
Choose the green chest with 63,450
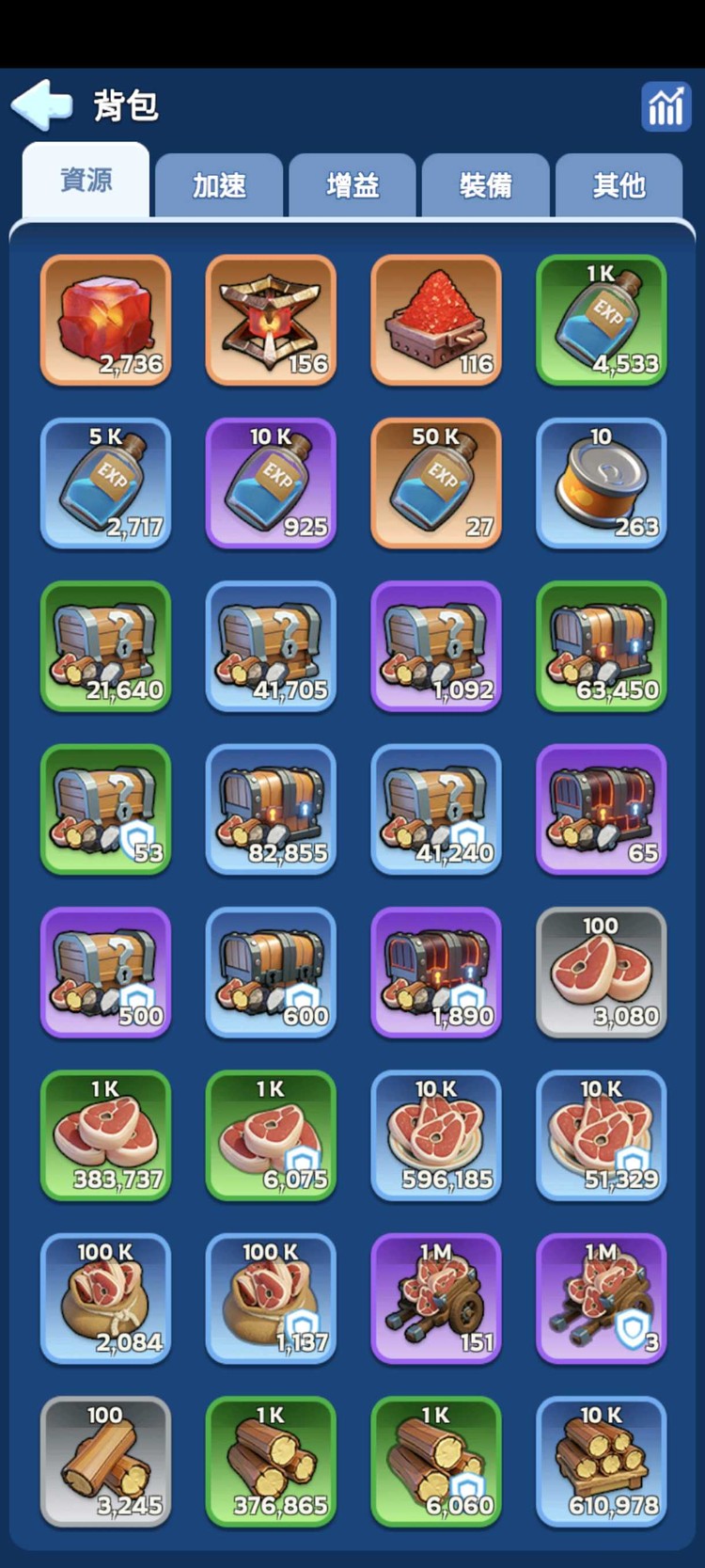coord(602,646)
